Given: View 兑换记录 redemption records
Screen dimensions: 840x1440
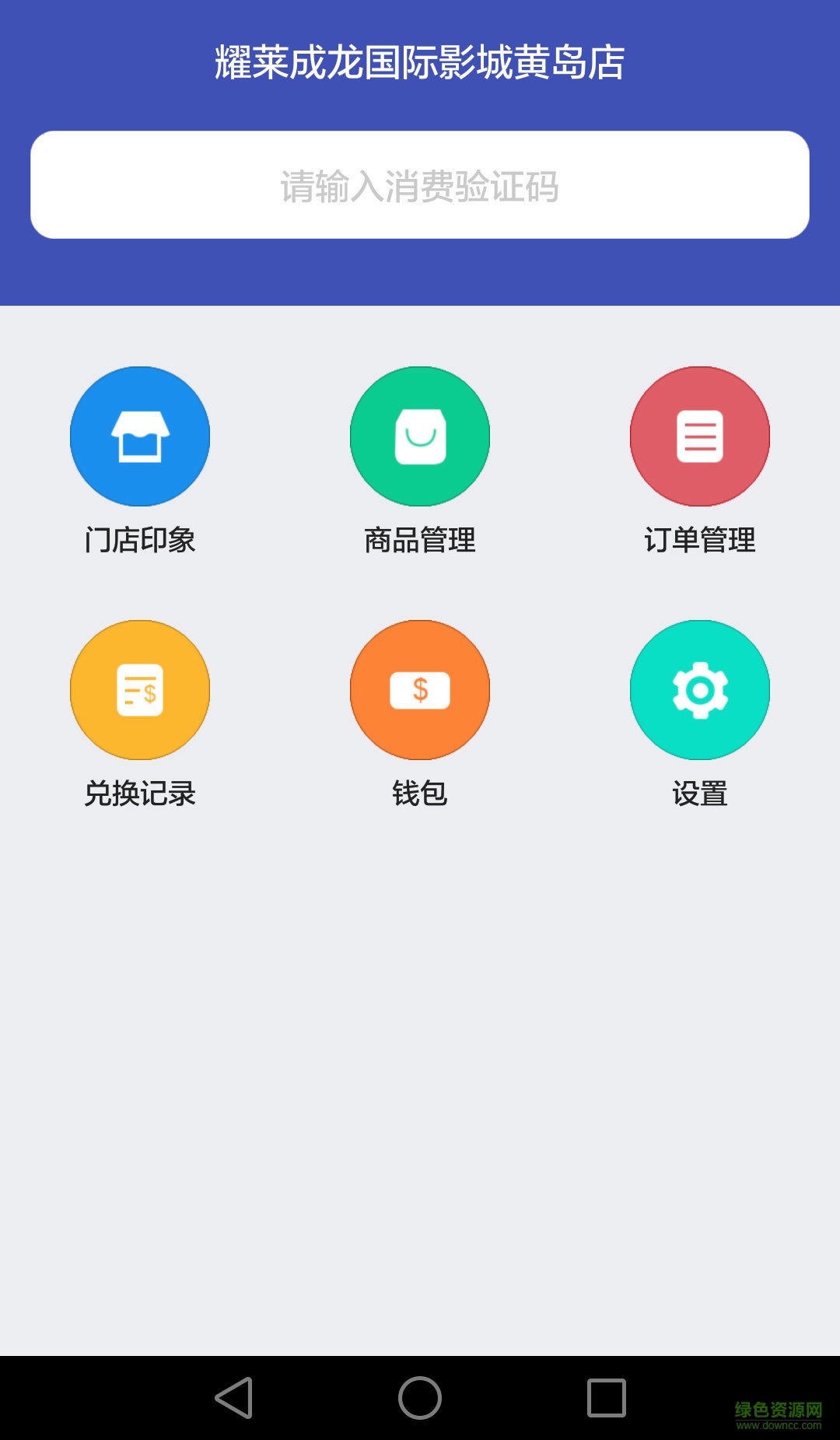Looking at the screenshot, I should pyautogui.click(x=140, y=690).
